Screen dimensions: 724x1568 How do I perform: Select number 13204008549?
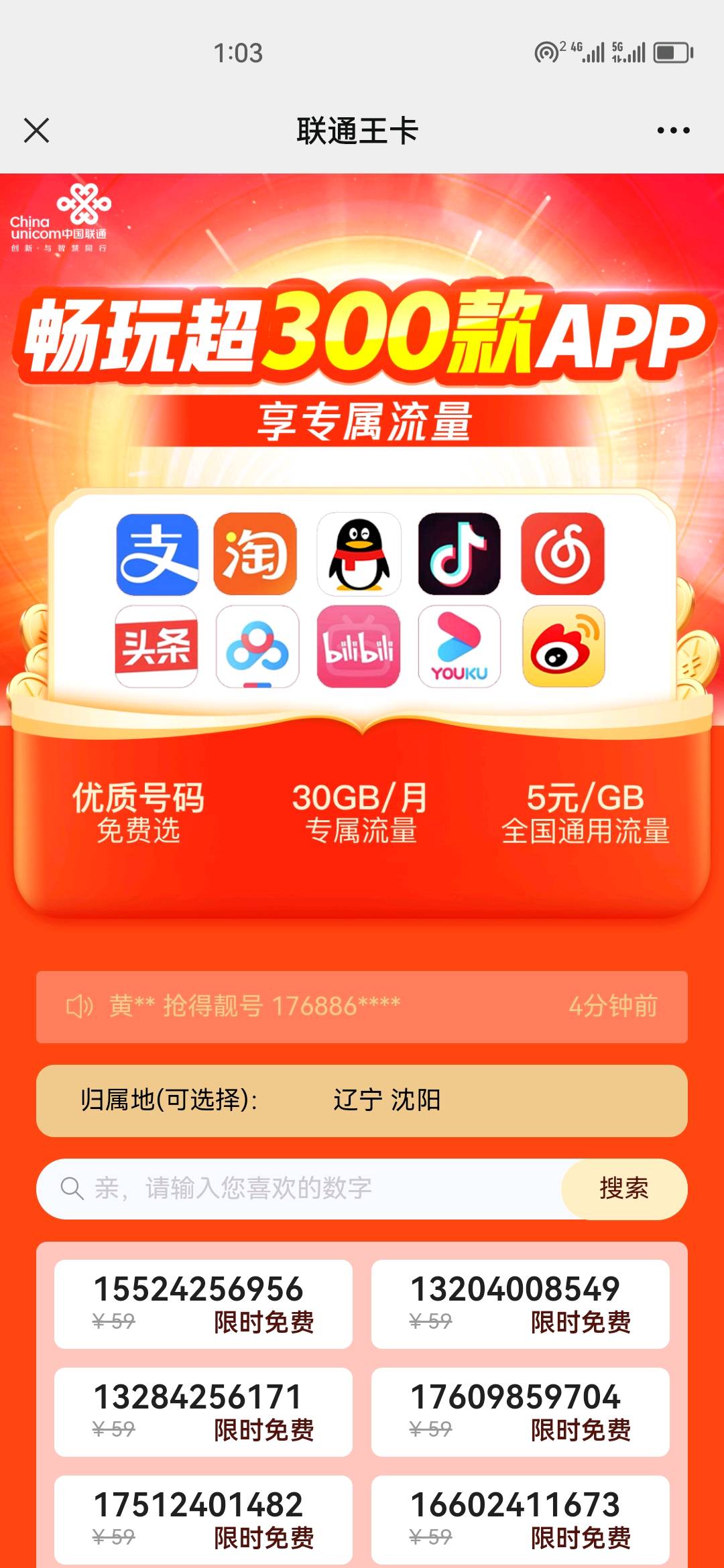point(520,1304)
